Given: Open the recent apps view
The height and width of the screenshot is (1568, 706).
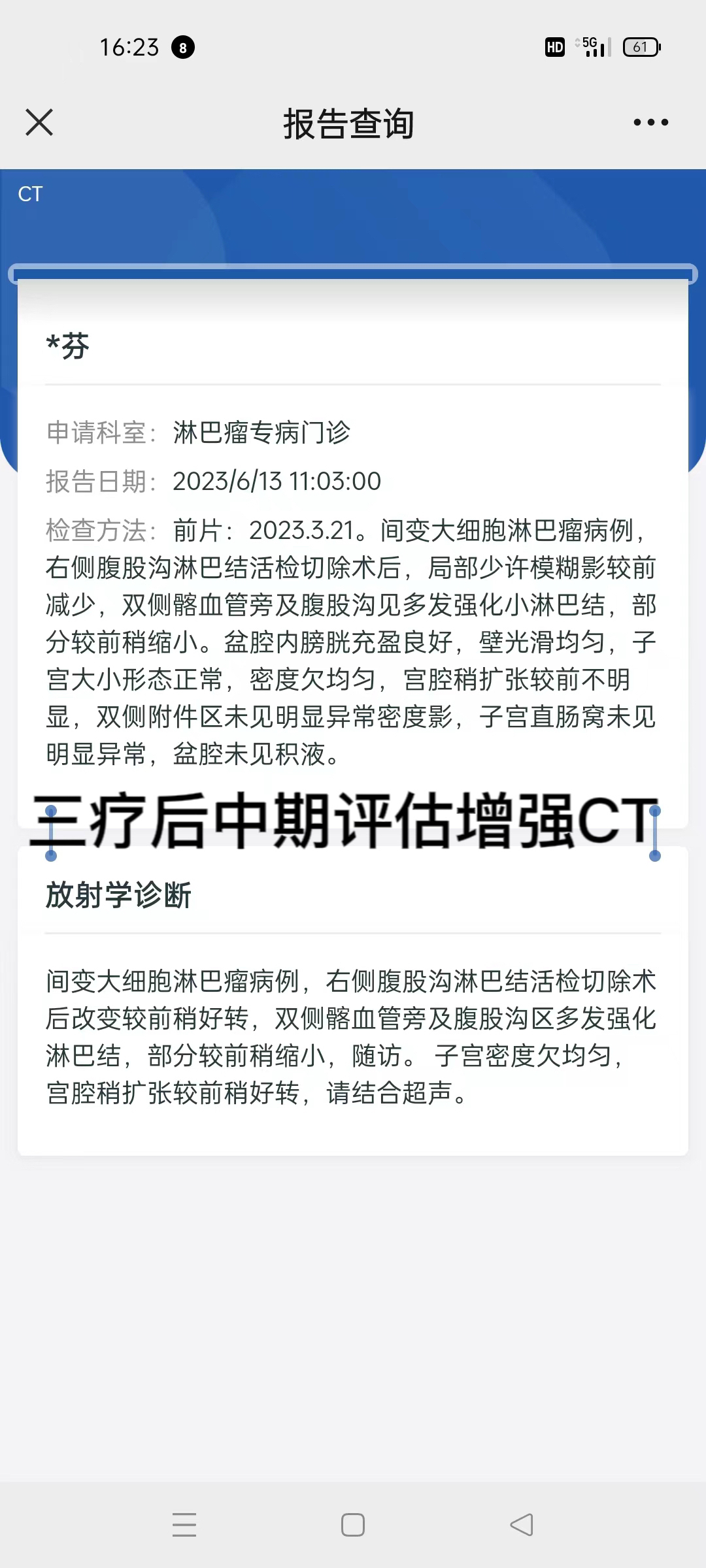Looking at the screenshot, I should (184, 1525).
